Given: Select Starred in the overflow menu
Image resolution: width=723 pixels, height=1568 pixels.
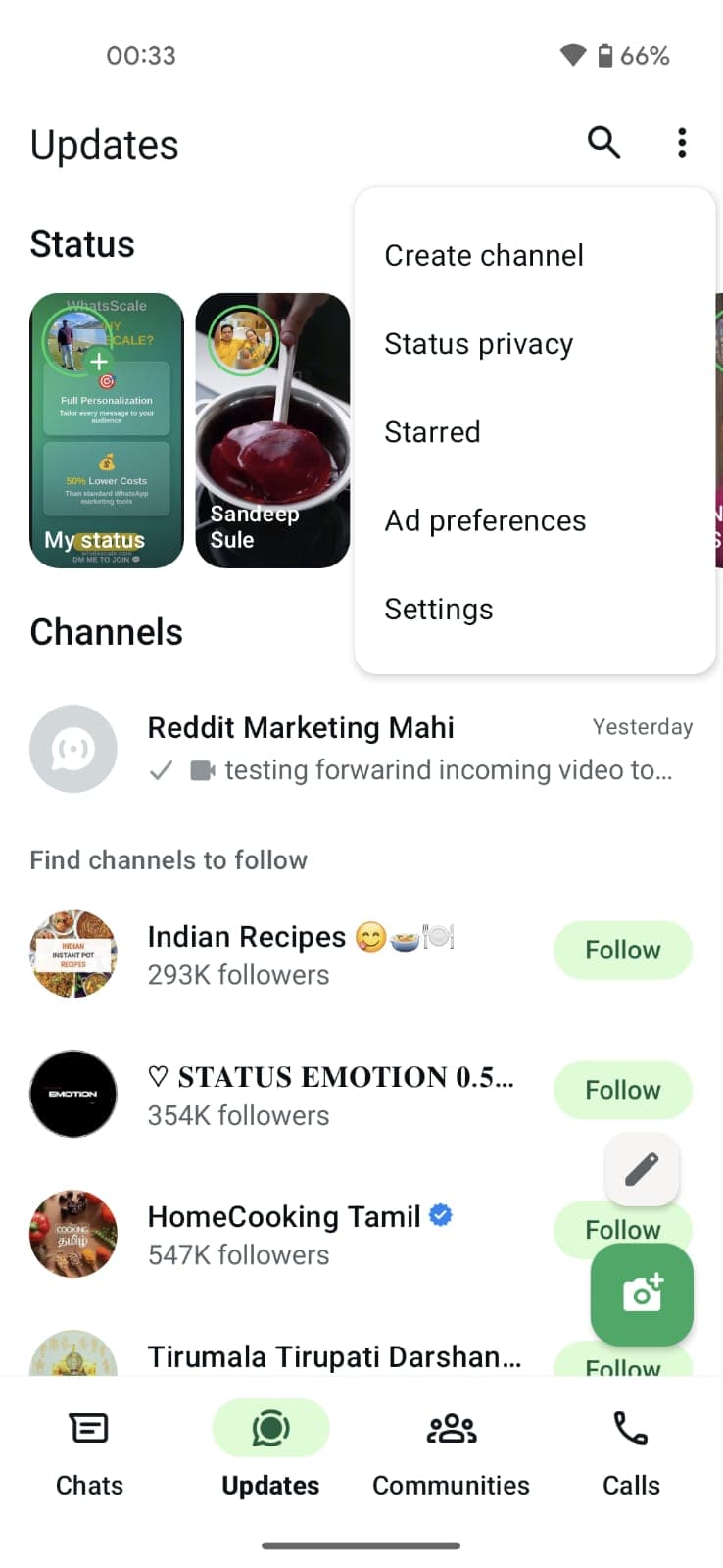Looking at the screenshot, I should point(432,431).
